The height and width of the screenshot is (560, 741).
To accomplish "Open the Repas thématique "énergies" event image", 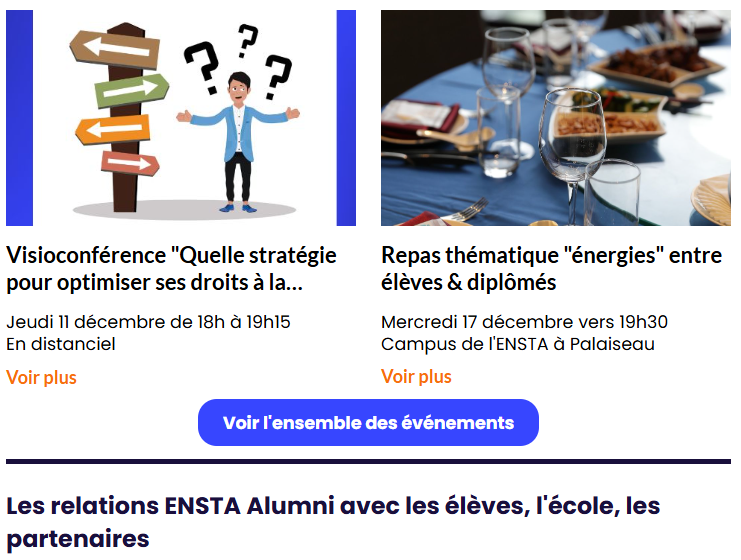I will point(555,118).
